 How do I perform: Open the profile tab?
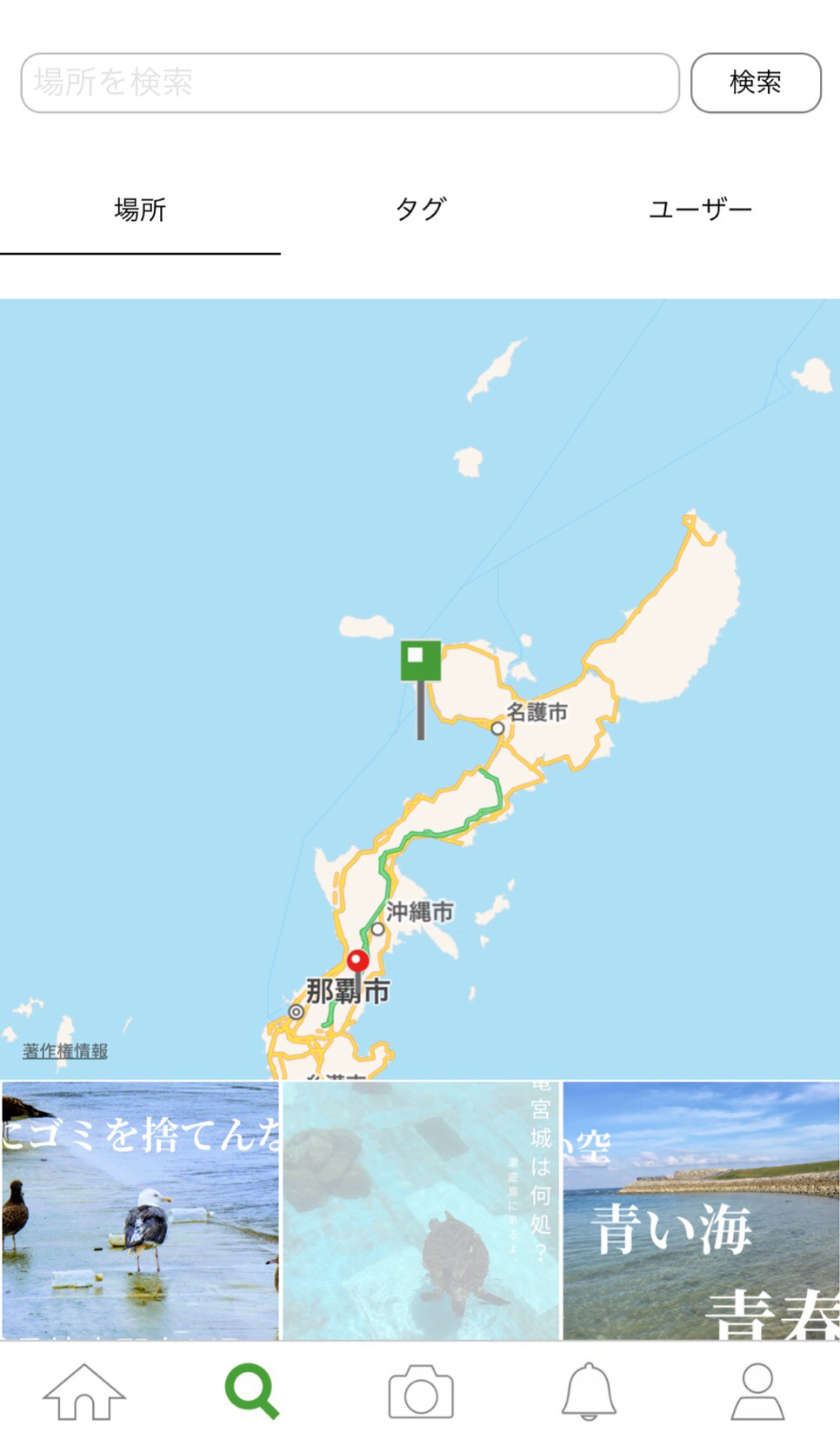tap(757, 1391)
